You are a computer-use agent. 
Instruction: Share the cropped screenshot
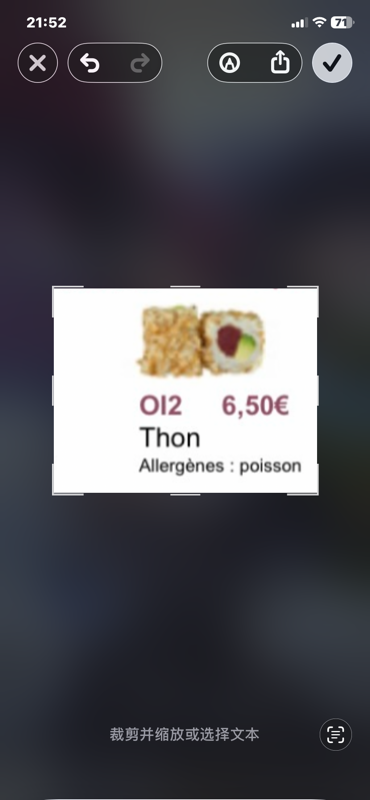coord(280,63)
